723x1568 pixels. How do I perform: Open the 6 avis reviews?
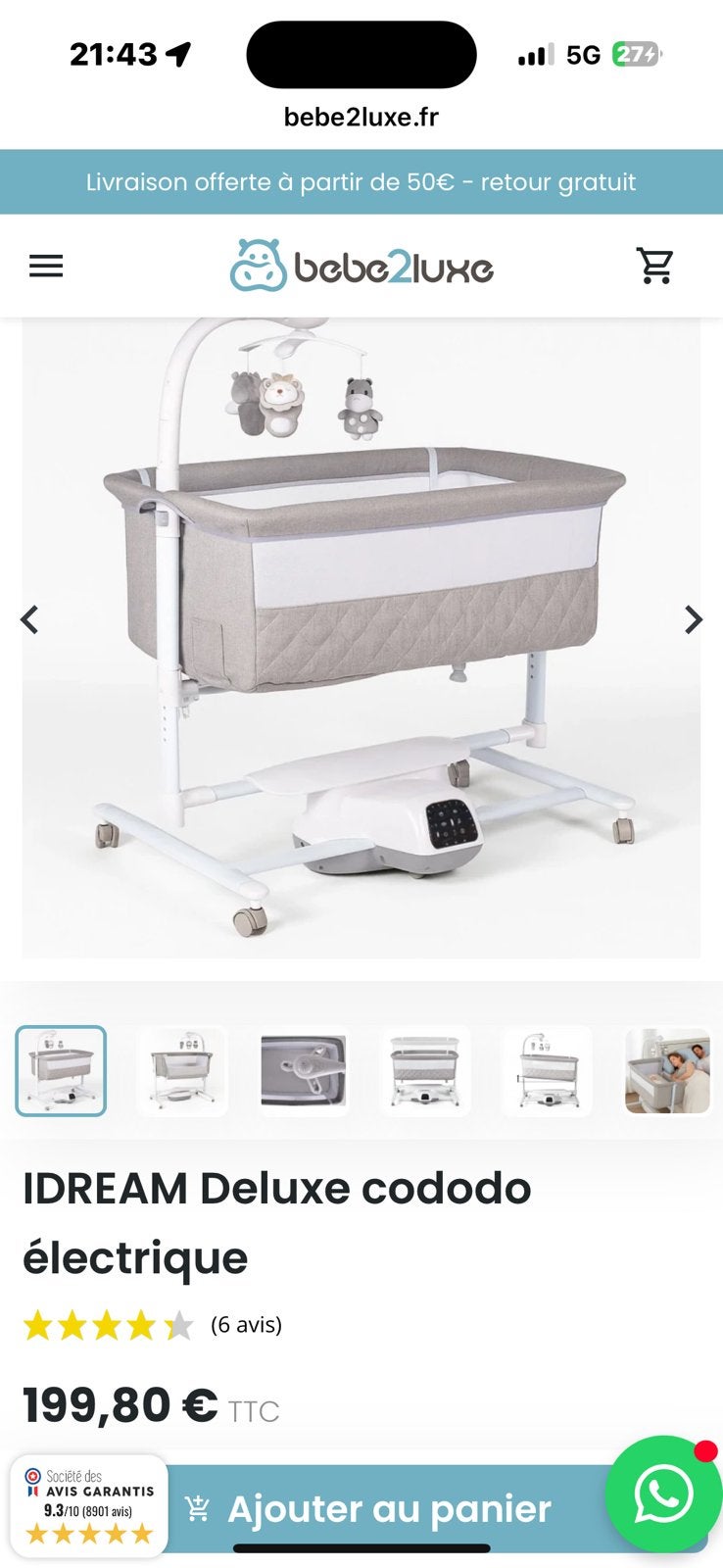(x=246, y=1325)
